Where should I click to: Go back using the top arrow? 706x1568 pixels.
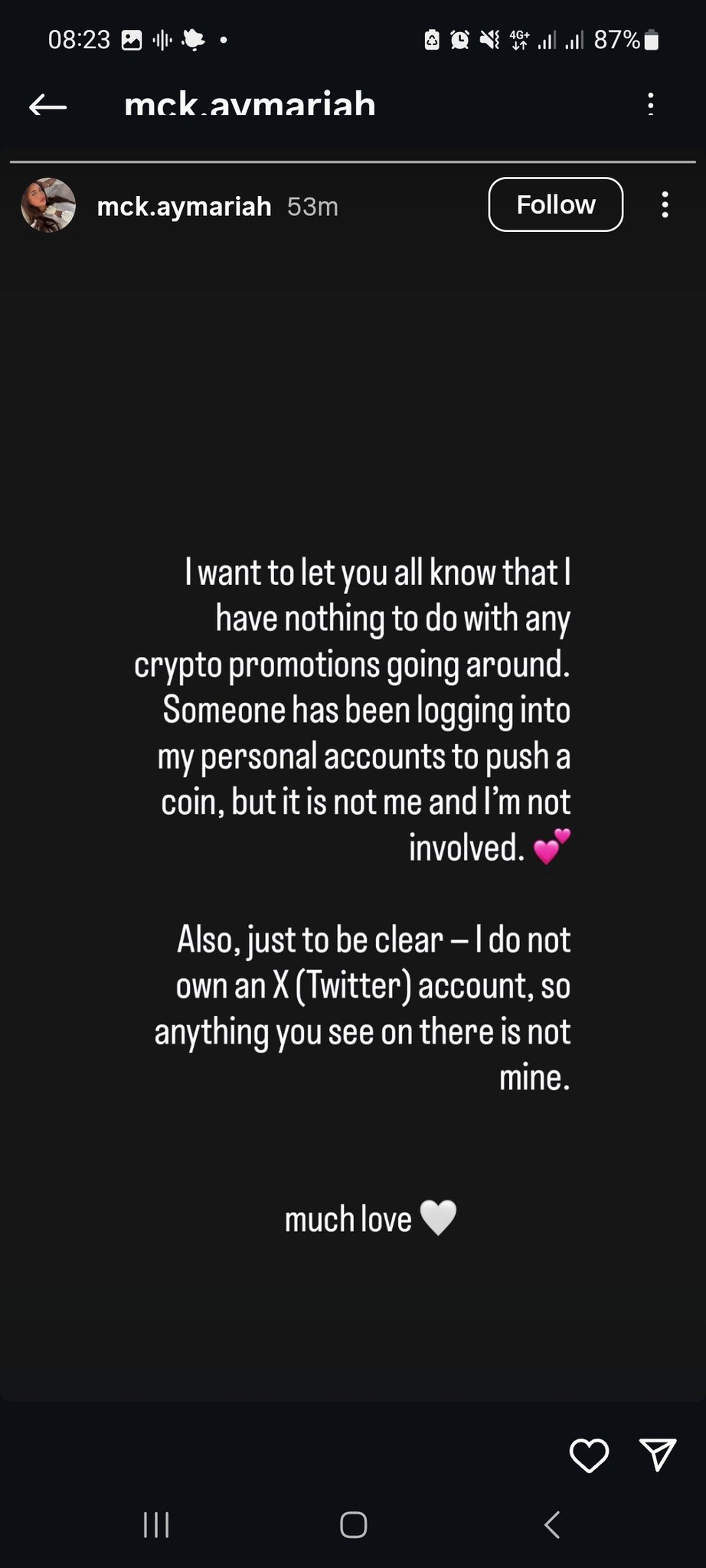tap(47, 105)
